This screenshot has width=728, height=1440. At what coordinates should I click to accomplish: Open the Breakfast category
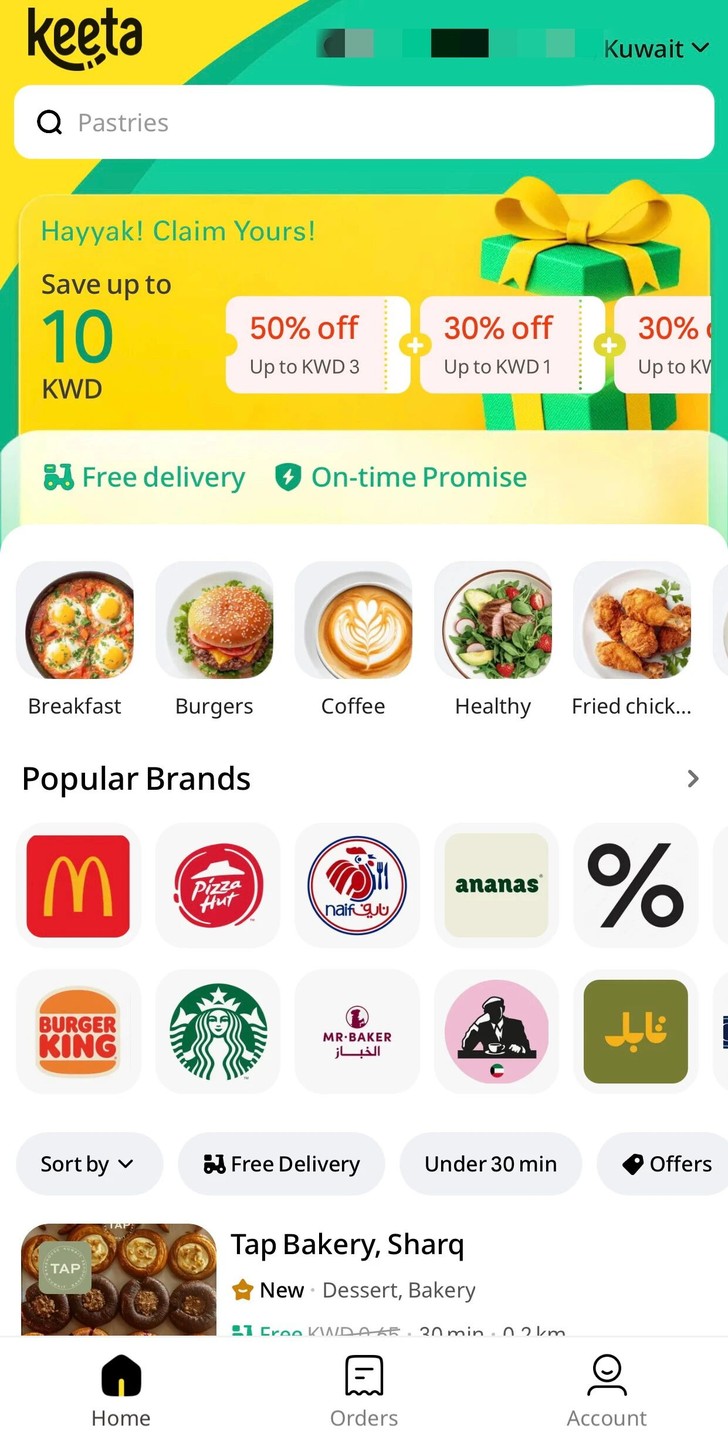[75, 640]
